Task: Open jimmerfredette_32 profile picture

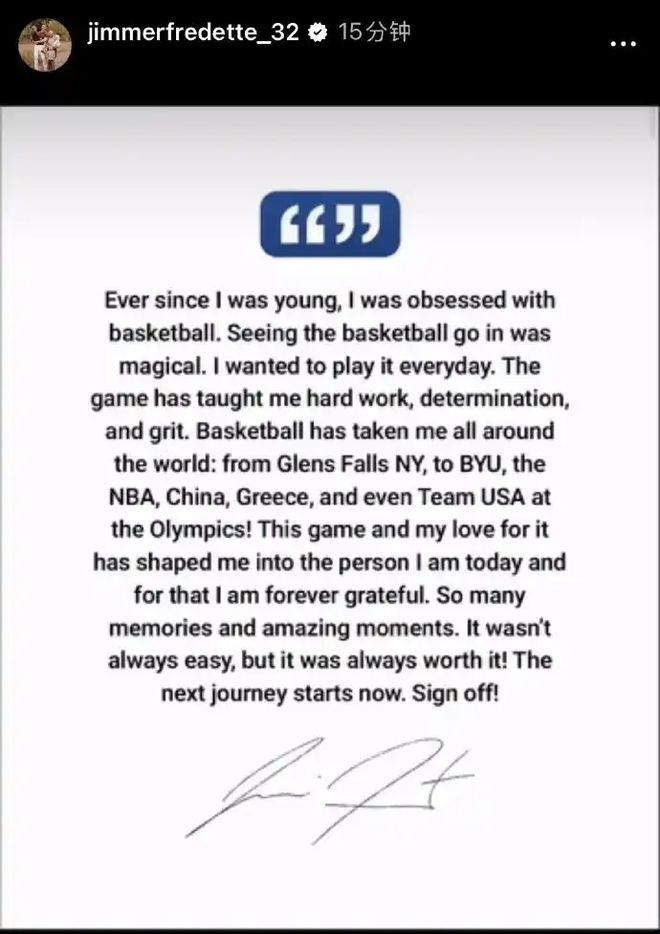Action: pyautogui.click(x=45, y=44)
